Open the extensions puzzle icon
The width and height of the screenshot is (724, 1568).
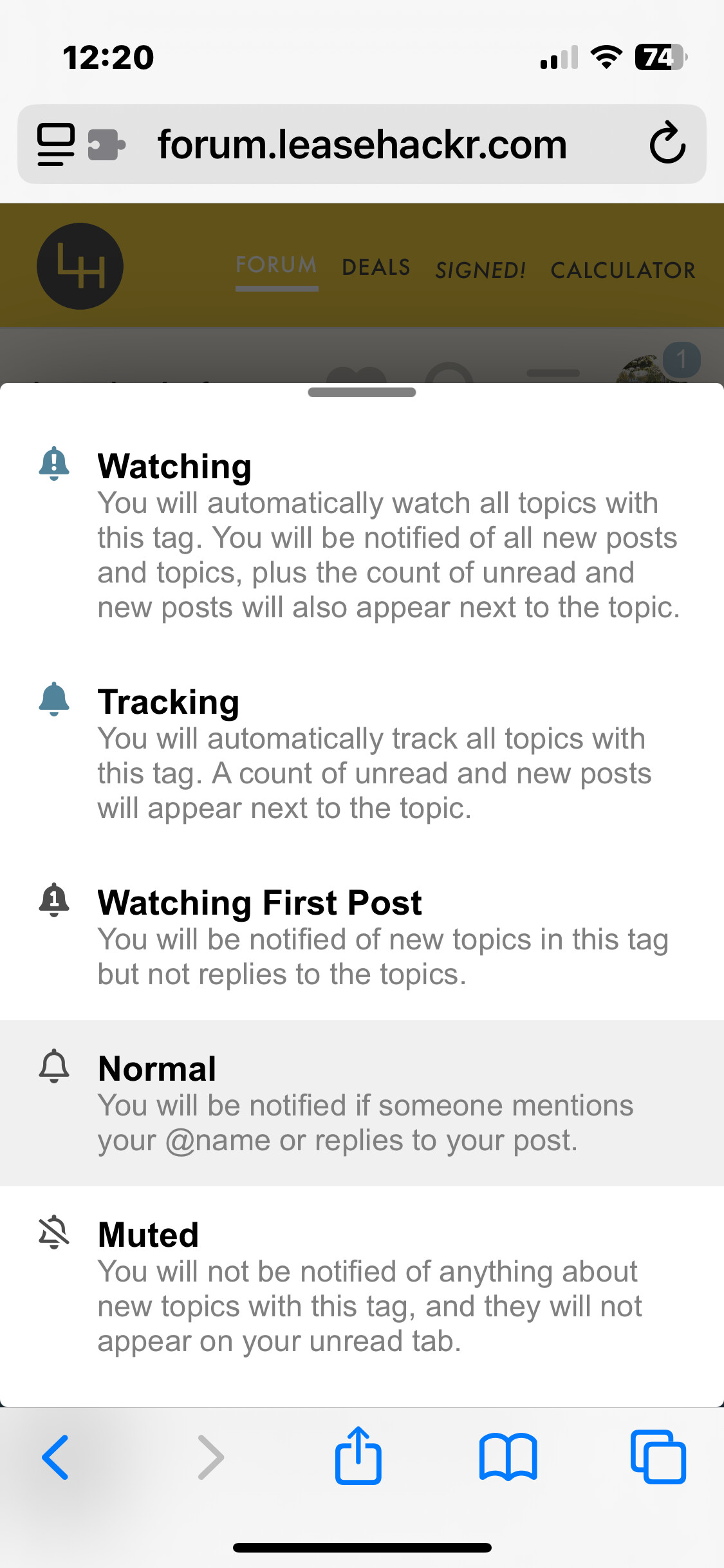106,144
